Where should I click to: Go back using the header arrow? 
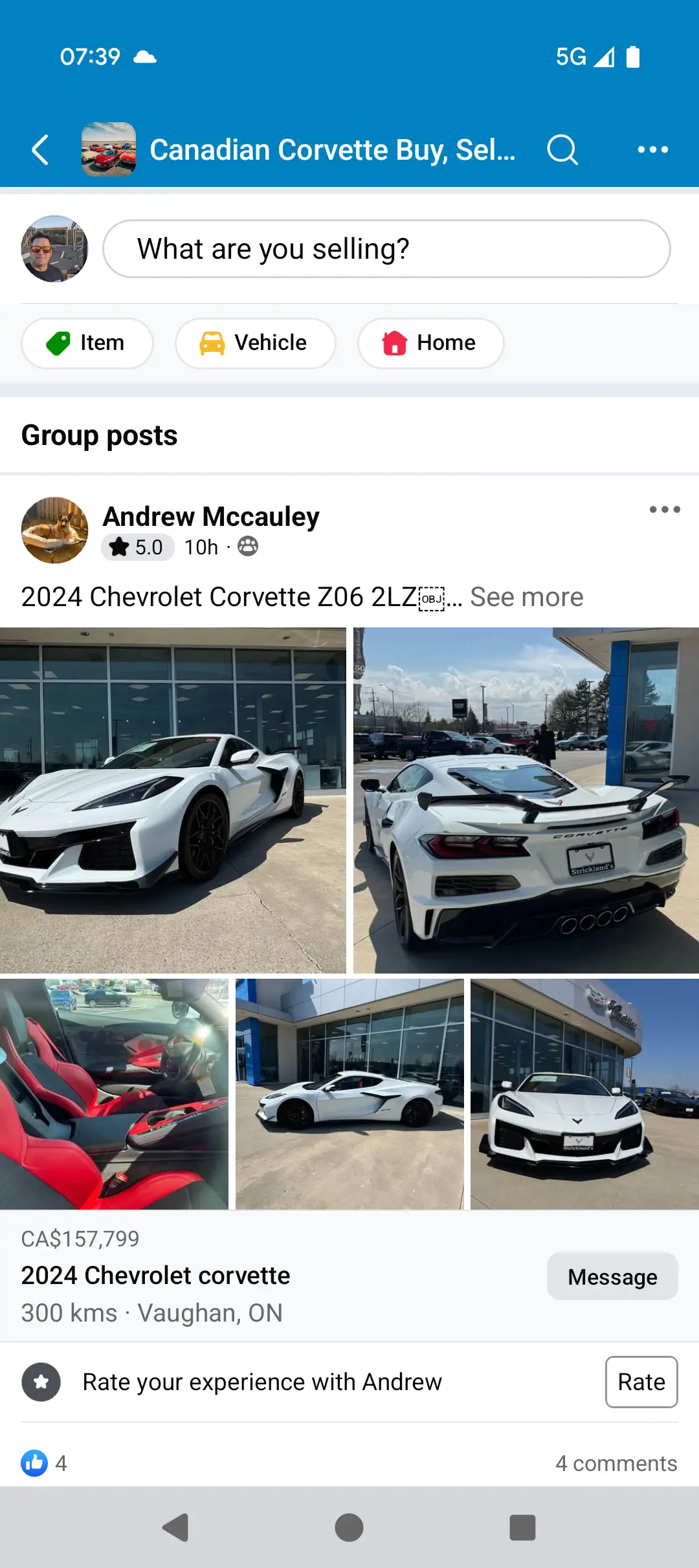pos(40,149)
